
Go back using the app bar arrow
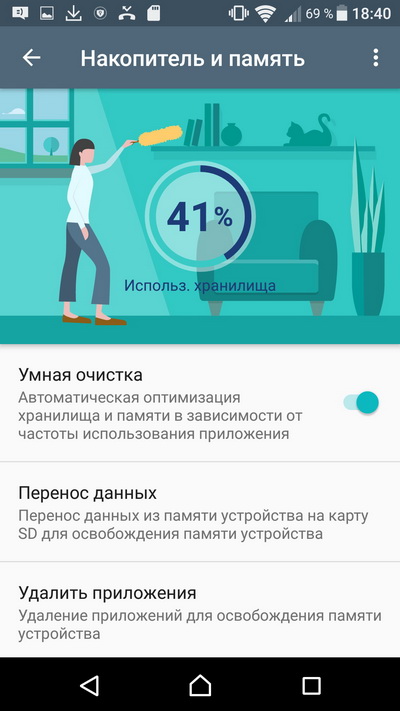pos(32,58)
